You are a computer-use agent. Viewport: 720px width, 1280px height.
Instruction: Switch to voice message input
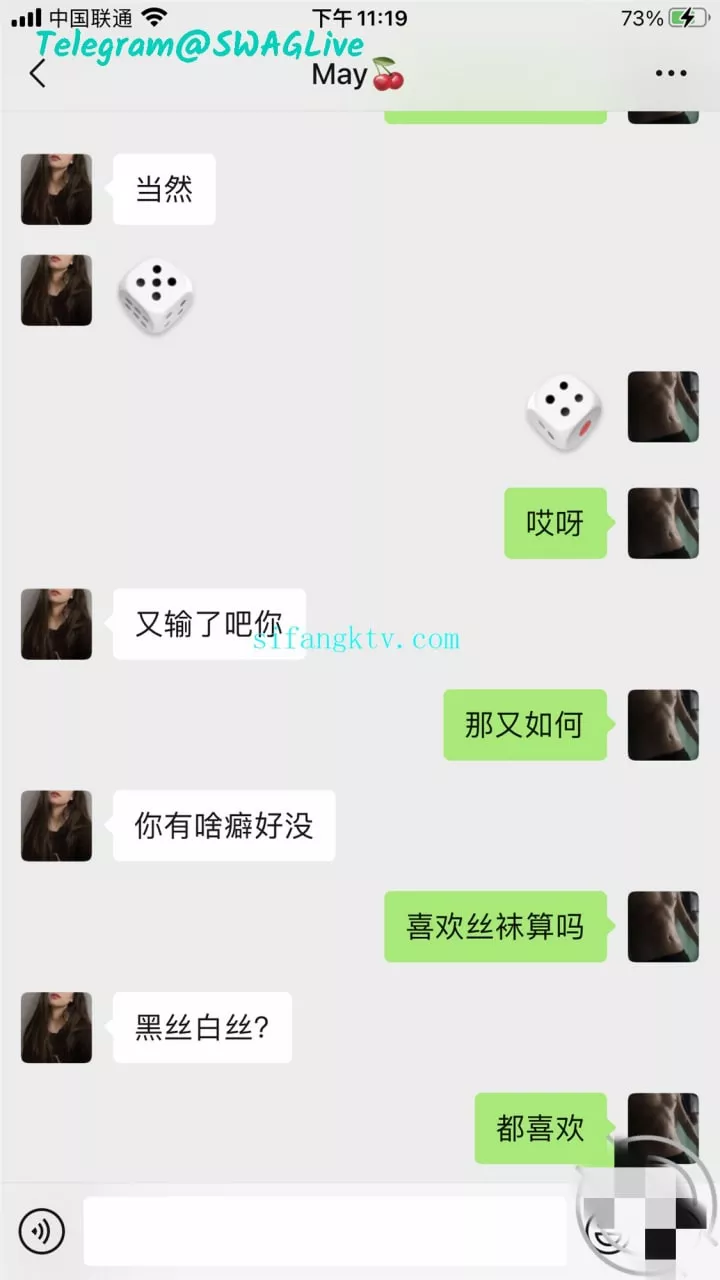[42, 1231]
